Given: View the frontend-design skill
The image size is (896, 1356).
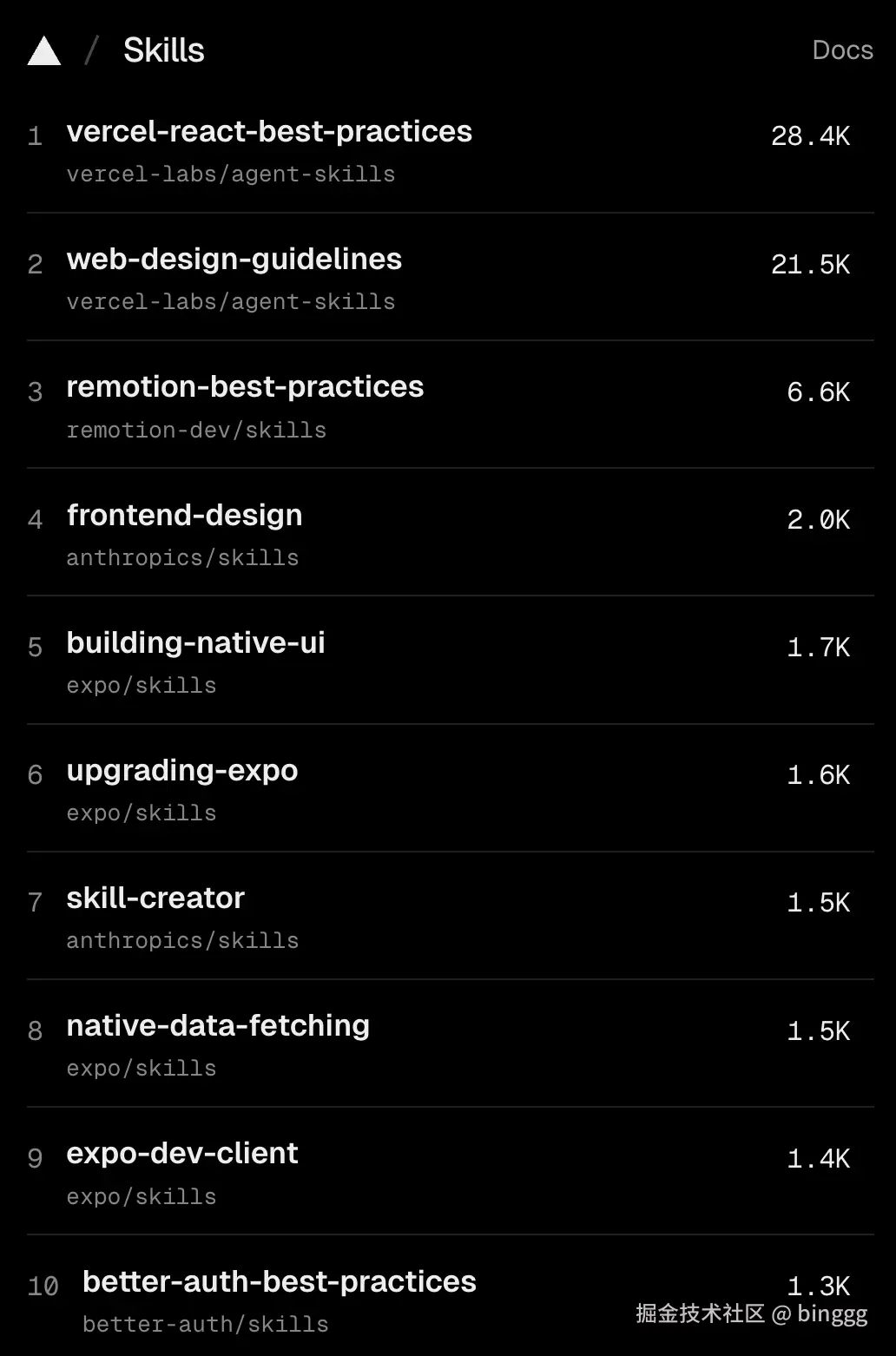Looking at the screenshot, I should coord(185,516).
